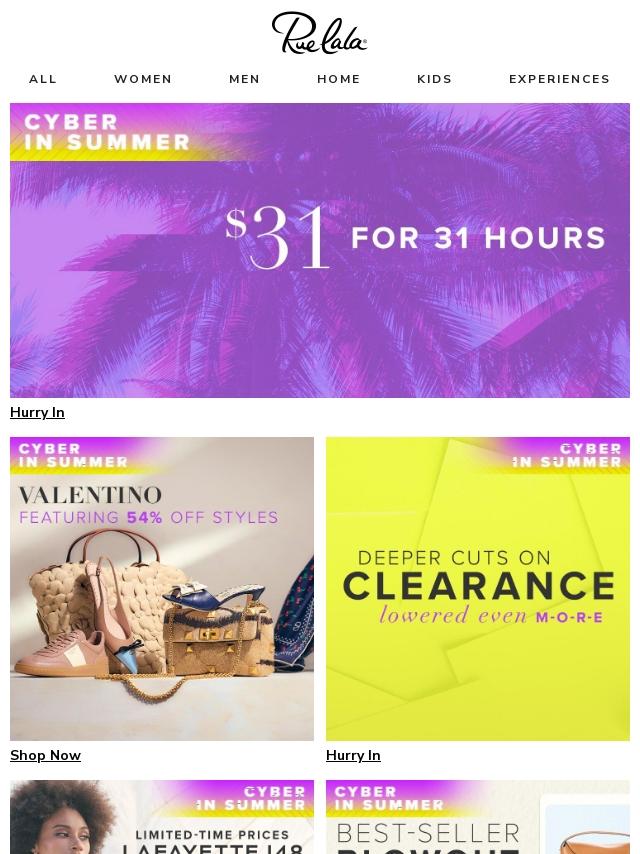Open the Lafayette 148 limited-time prices tile
The image size is (640, 854).
(x=162, y=818)
